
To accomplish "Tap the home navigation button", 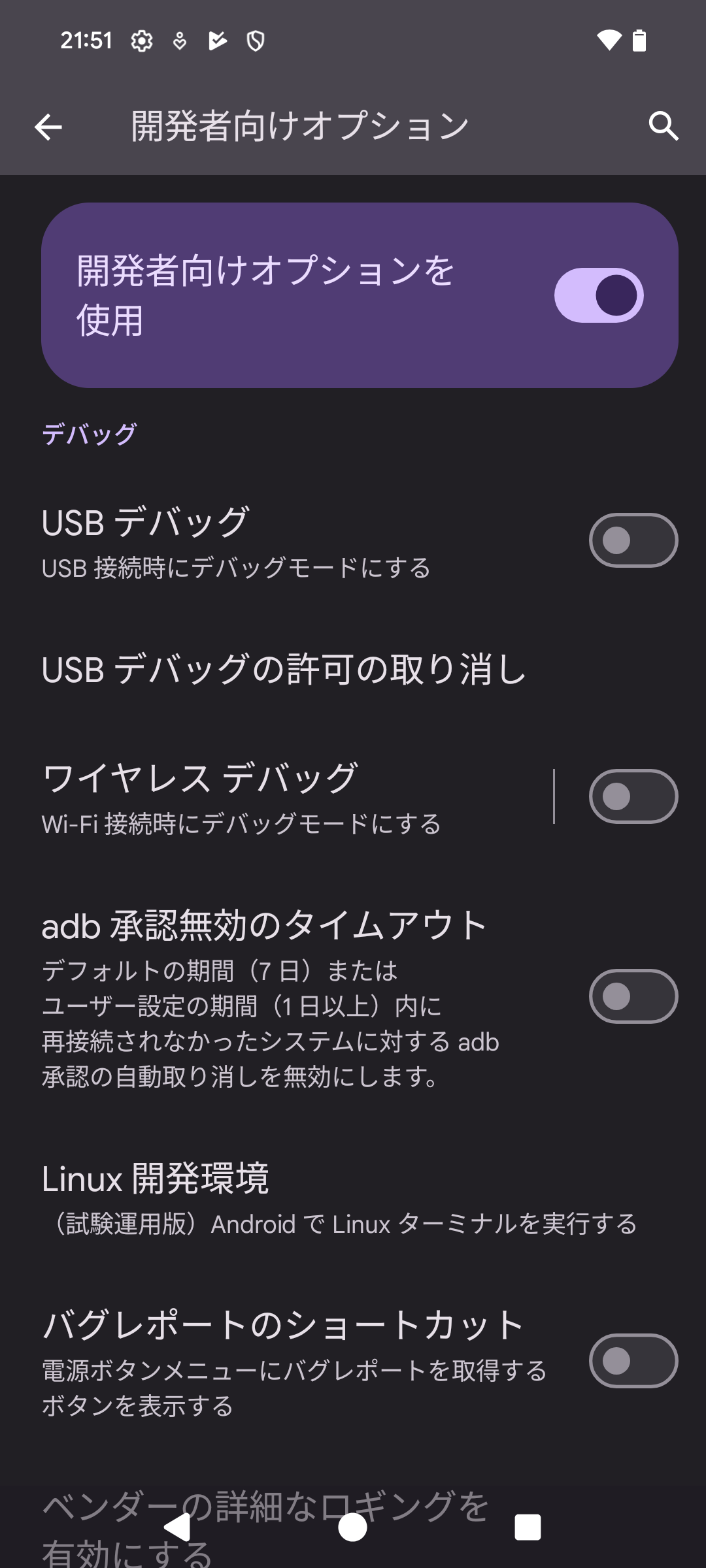I will 353,1527.
